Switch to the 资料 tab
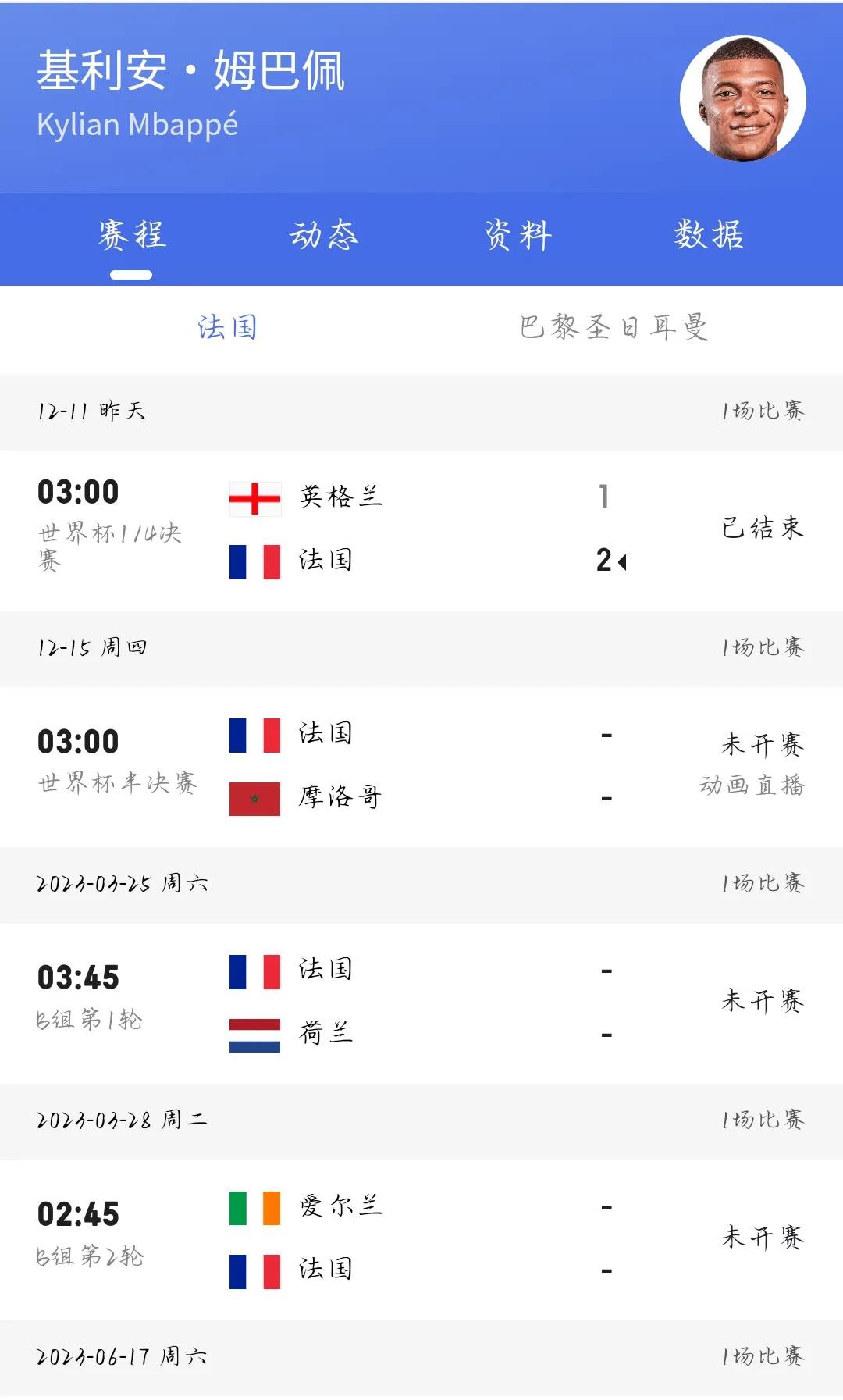Viewport: 843px width, 1400px height. pos(518,235)
